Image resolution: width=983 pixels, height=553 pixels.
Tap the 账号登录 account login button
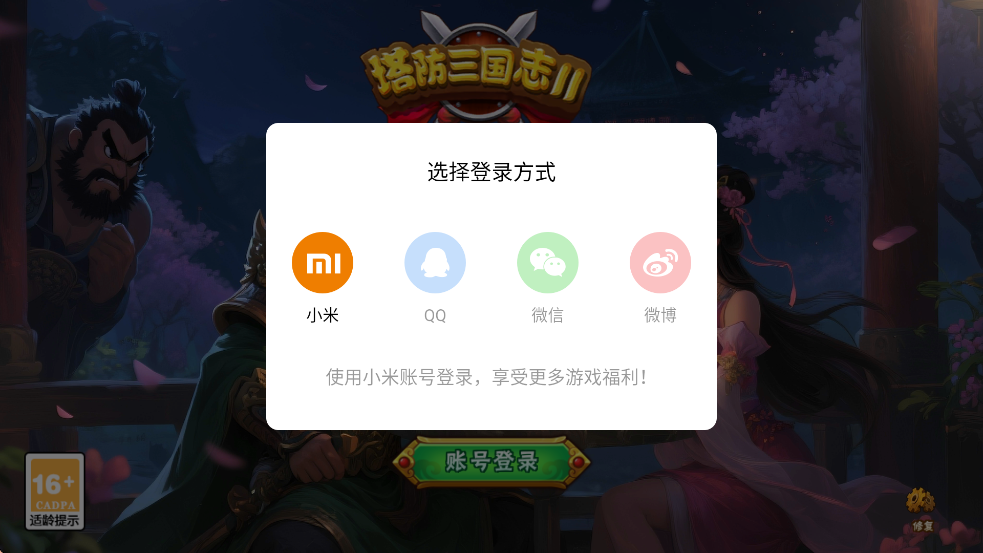click(491, 462)
